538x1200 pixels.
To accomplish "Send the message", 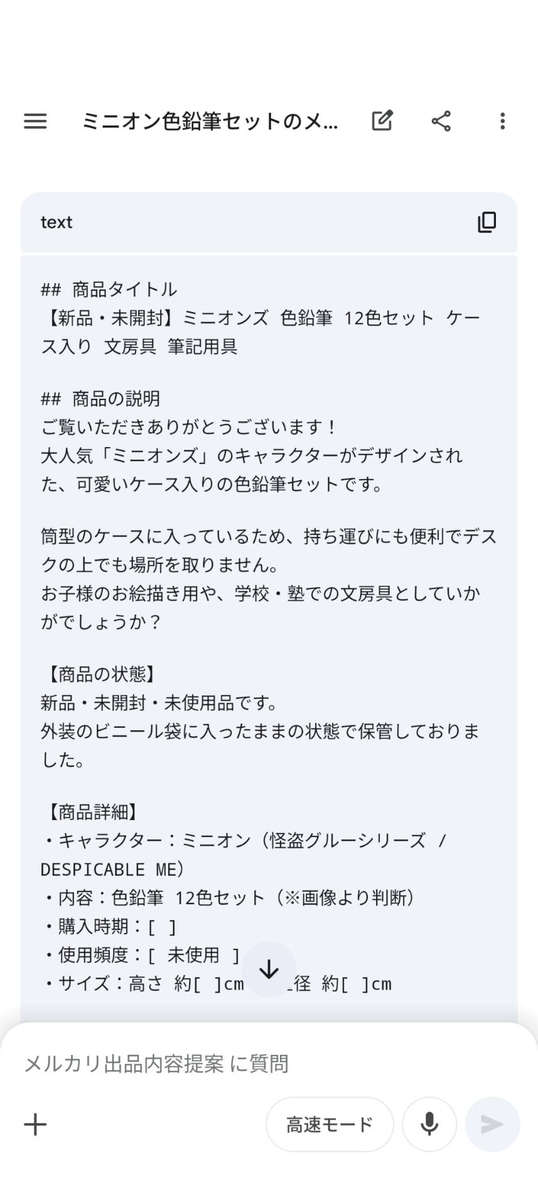I will coord(492,1124).
